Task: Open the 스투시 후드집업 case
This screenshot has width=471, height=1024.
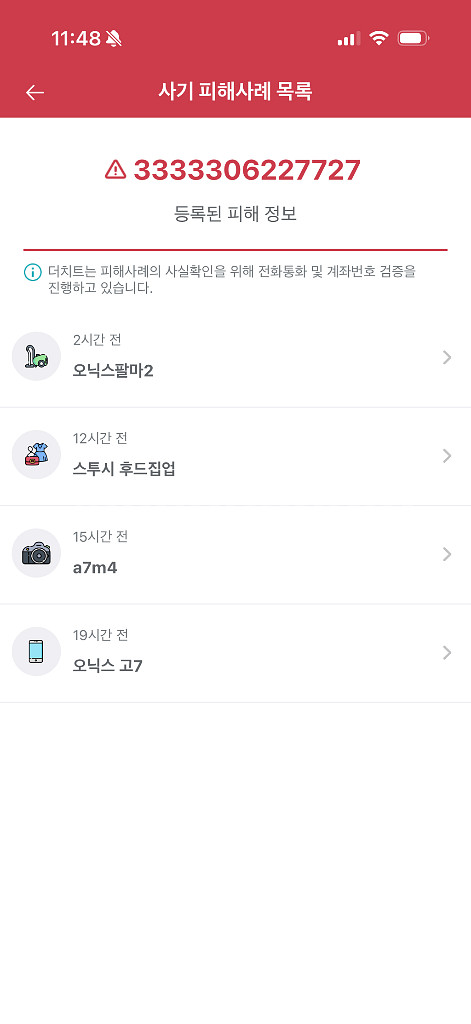Action: (235, 456)
